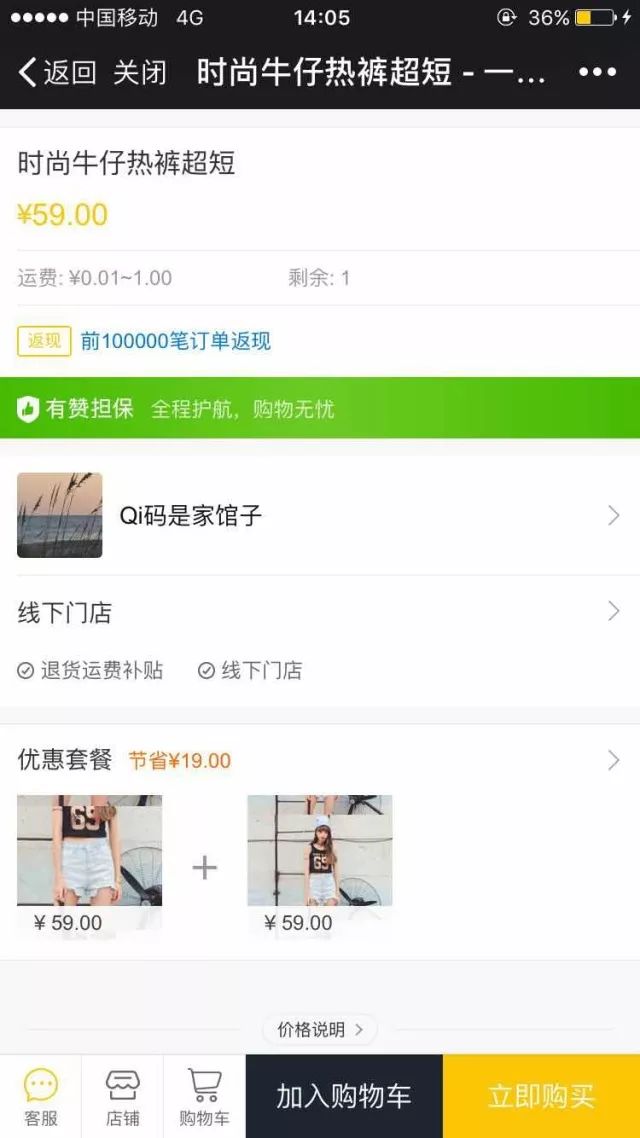
Task: Close the page with 关闭
Action: tap(139, 72)
